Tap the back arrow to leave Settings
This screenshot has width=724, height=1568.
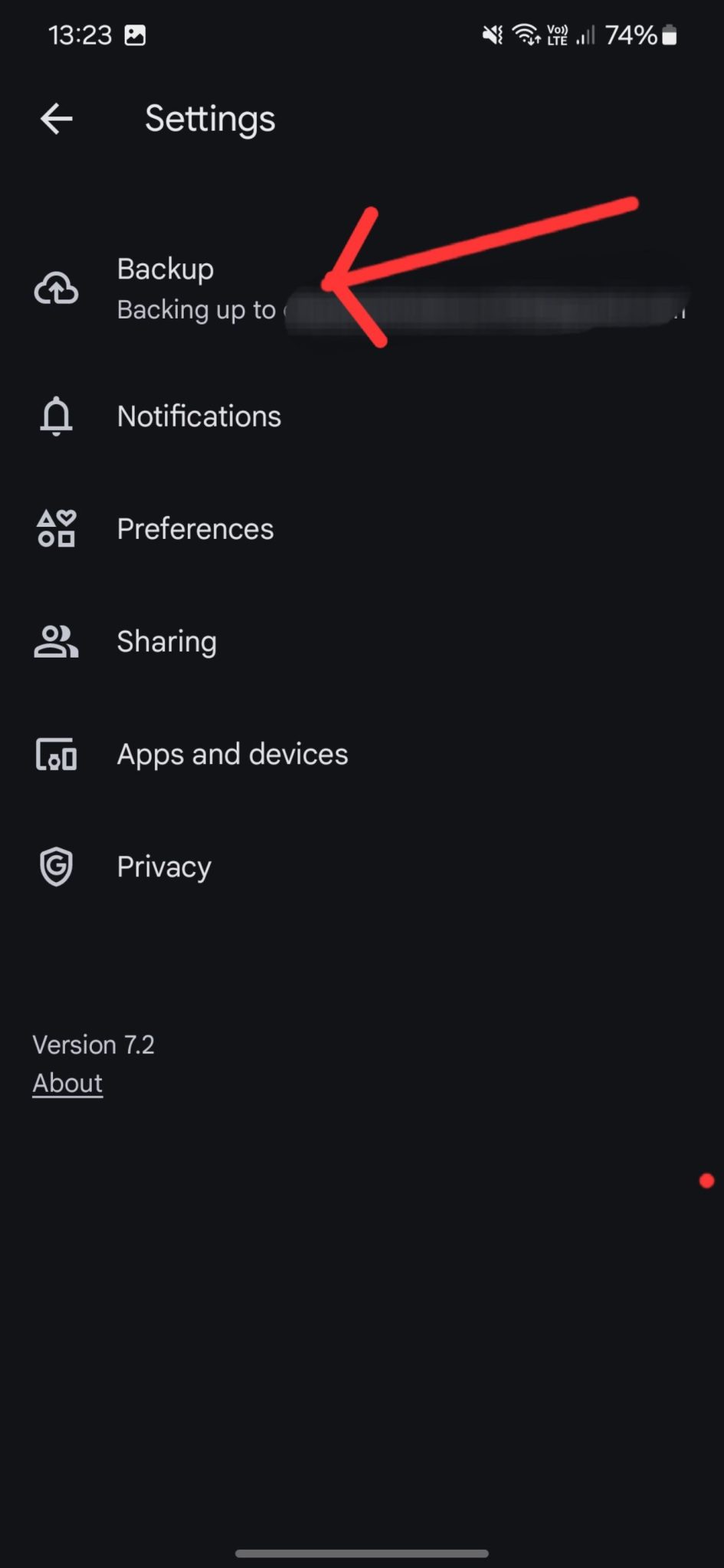pos(56,119)
